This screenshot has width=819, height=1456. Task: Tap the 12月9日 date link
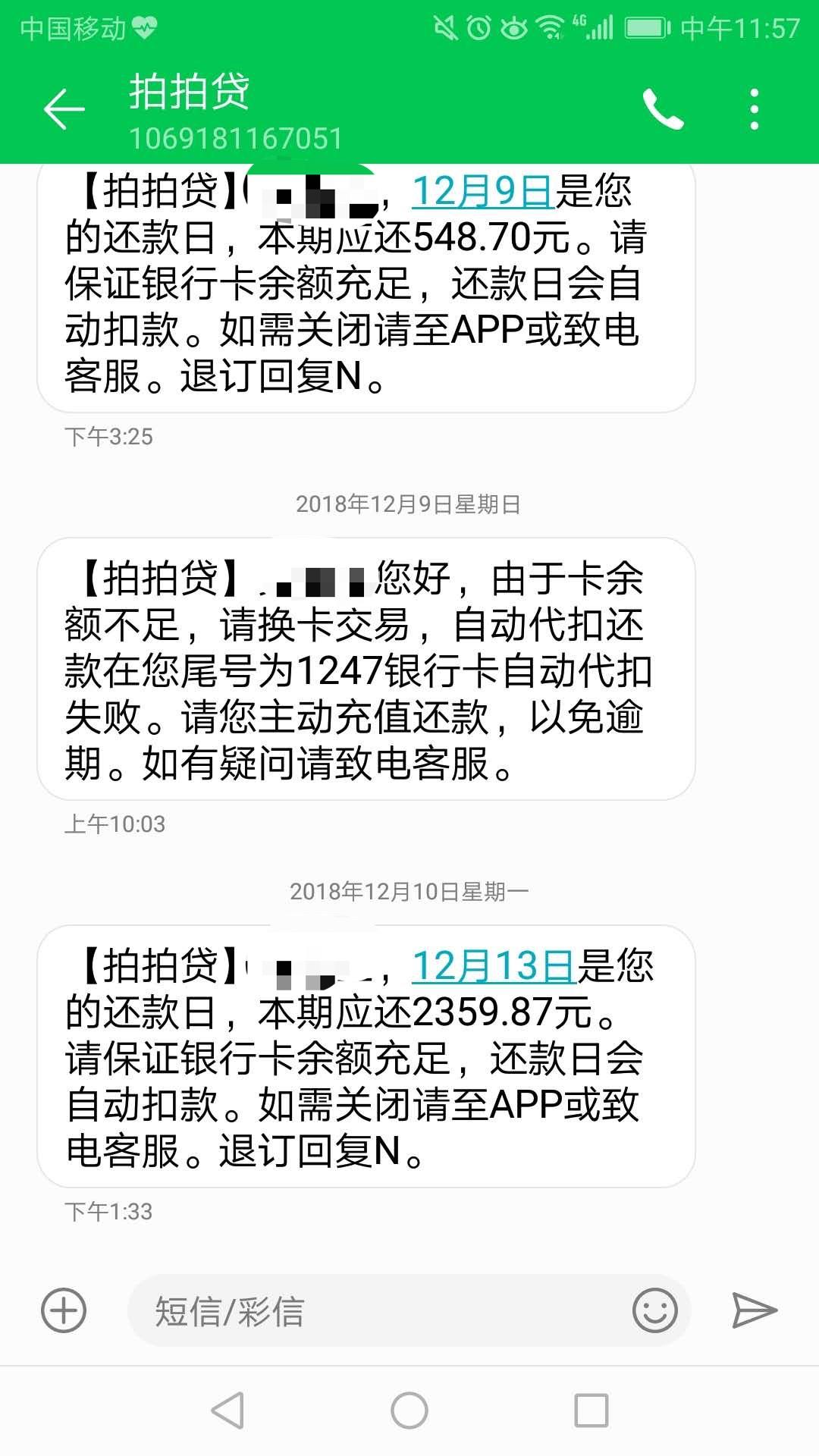point(482,191)
